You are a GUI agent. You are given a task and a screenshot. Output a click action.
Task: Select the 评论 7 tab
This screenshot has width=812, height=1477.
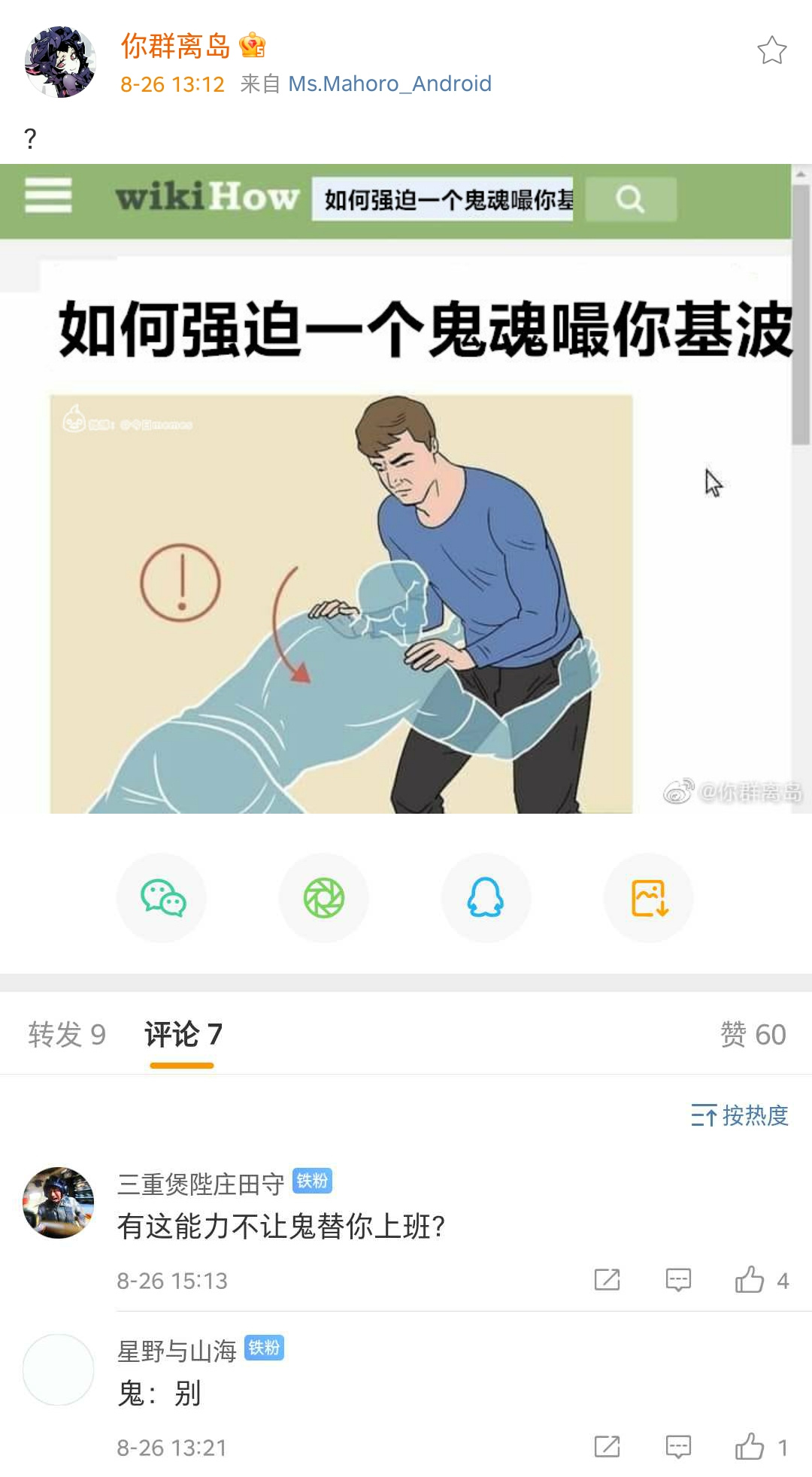coord(183,1035)
